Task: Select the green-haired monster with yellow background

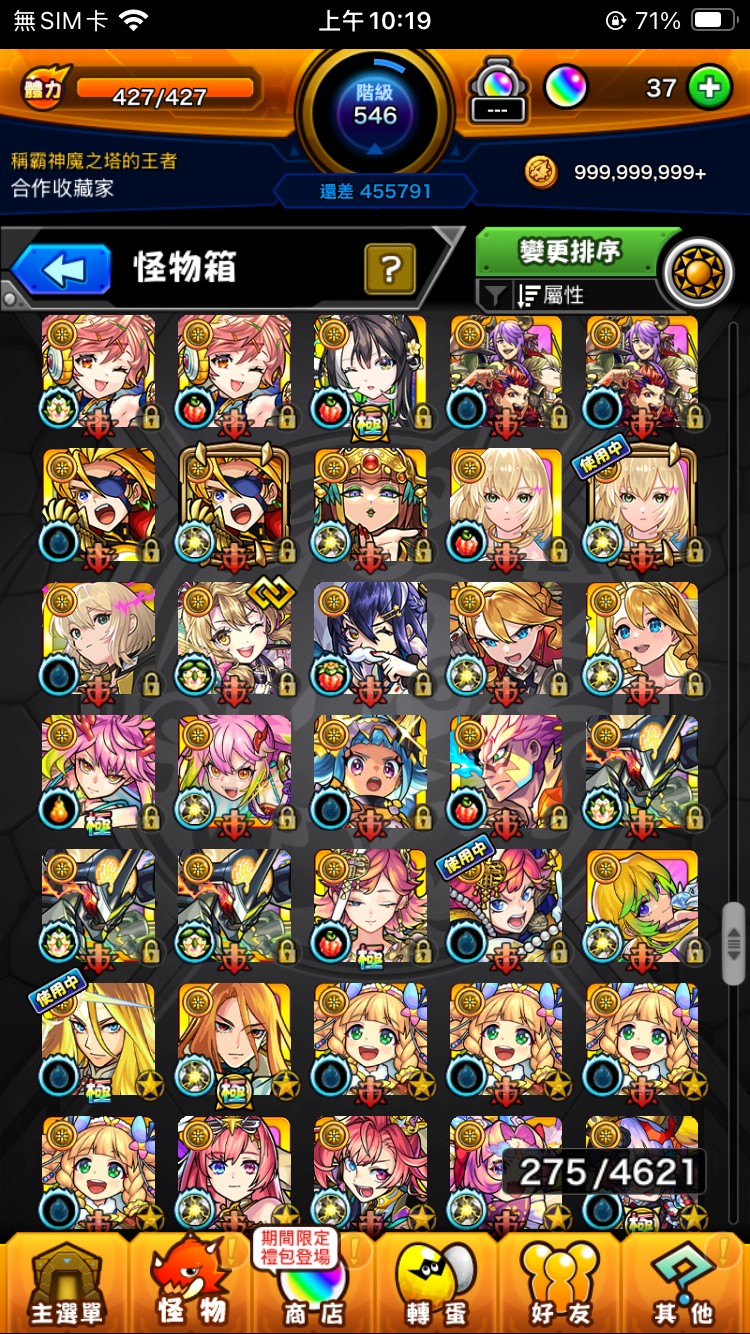Action: [x=642, y=905]
